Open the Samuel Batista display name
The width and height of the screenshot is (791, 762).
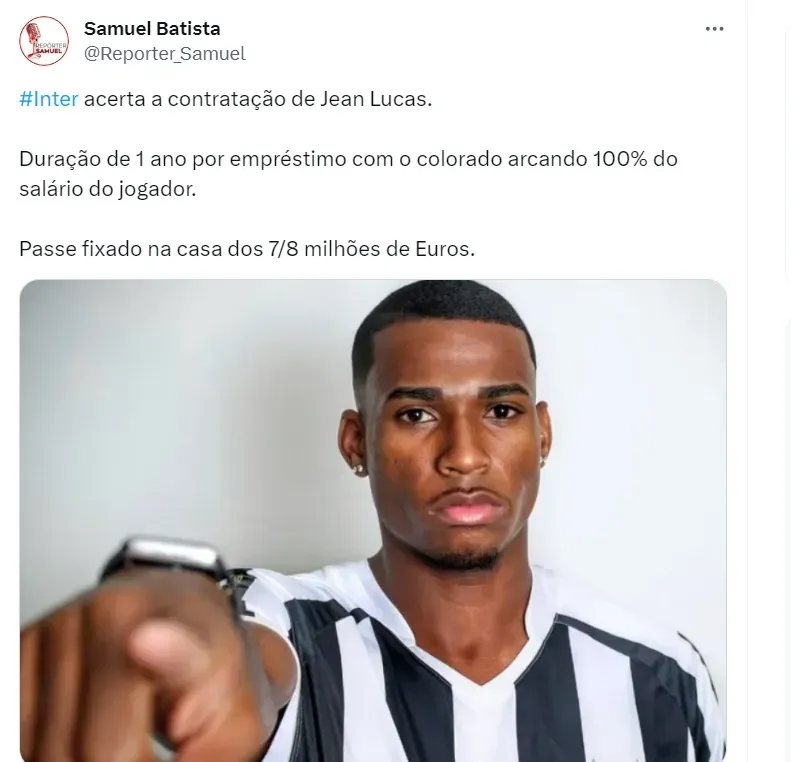click(152, 28)
